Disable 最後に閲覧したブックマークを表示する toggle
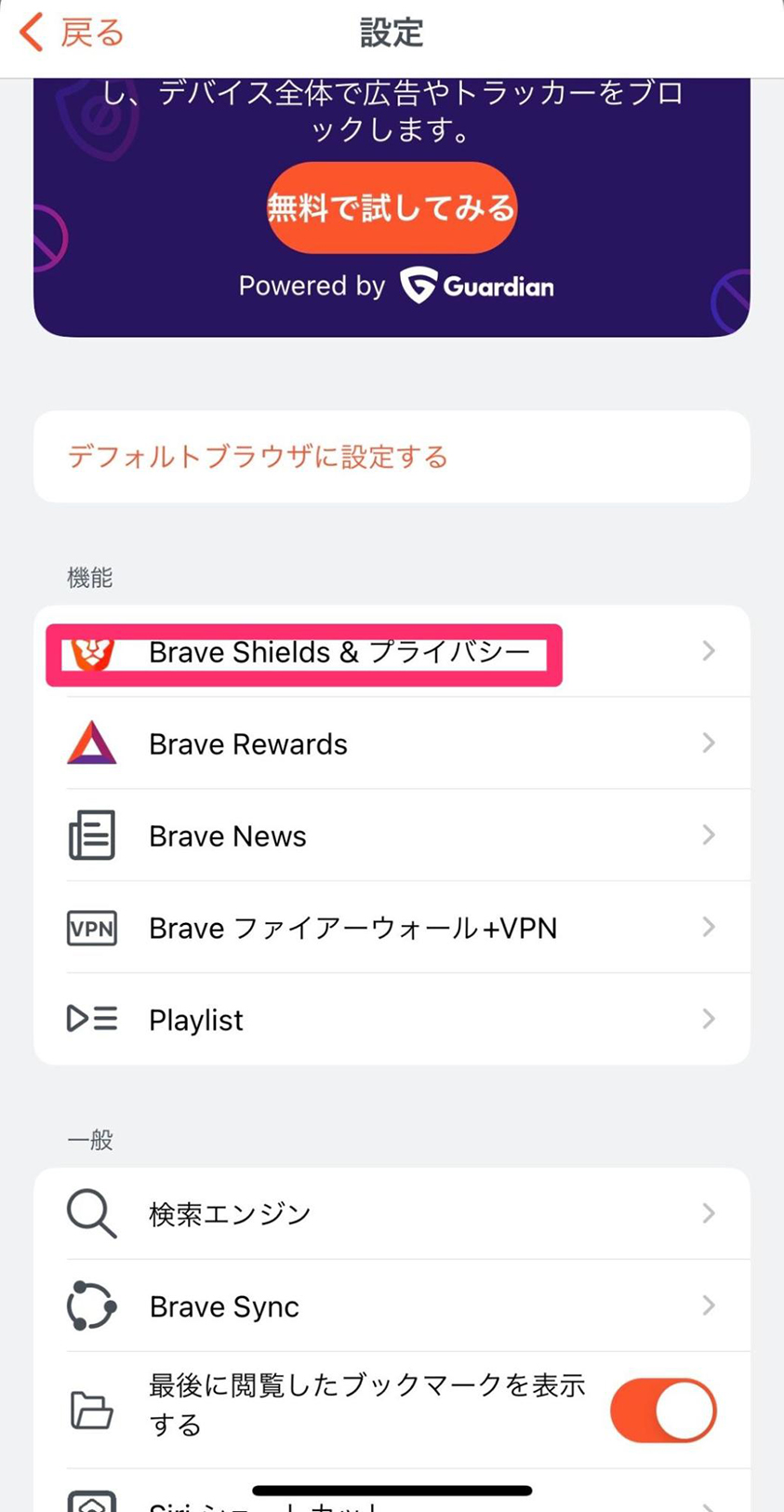The image size is (784, 1512). (662, 1410)
